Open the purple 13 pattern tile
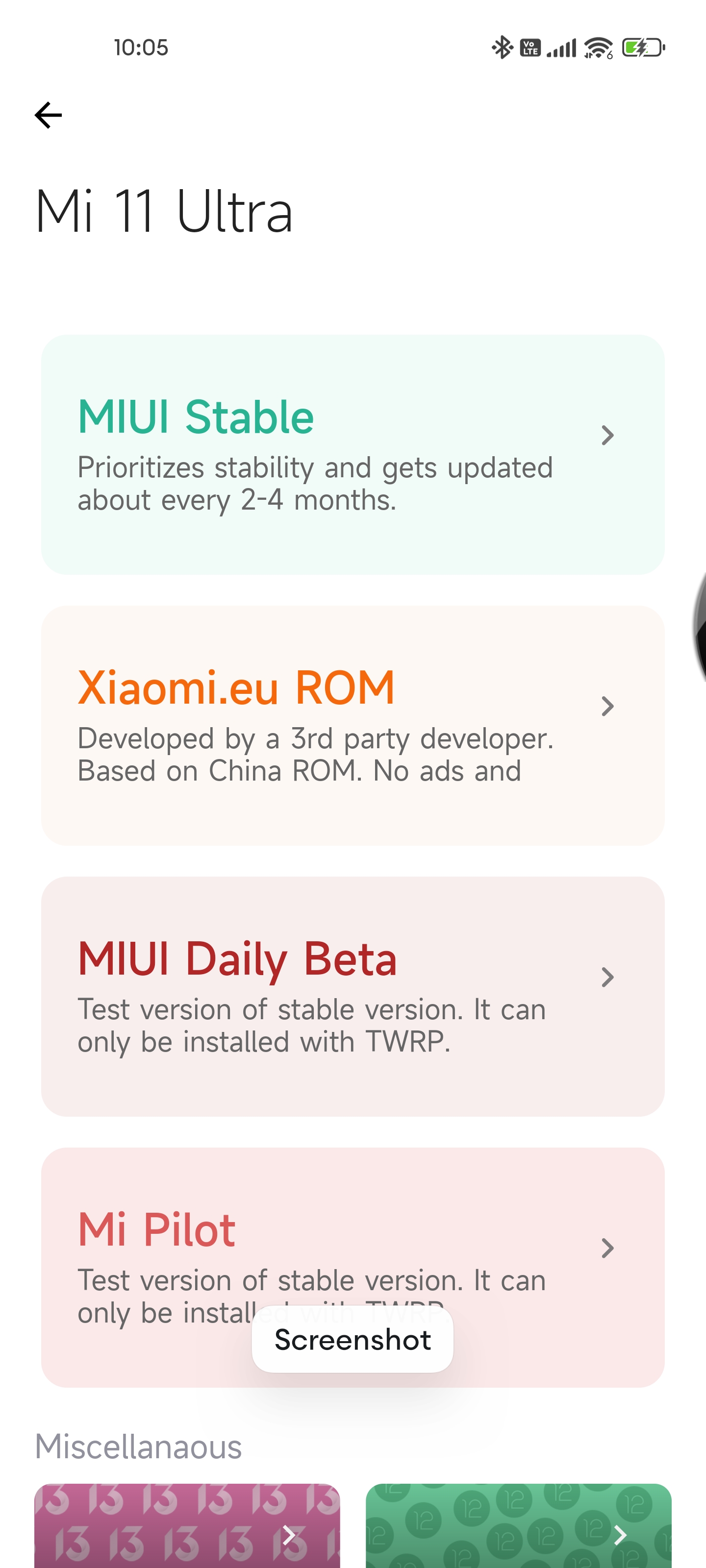Image resolution: width=706 pixels, height=1568 pixels. tap(187, 1525)
